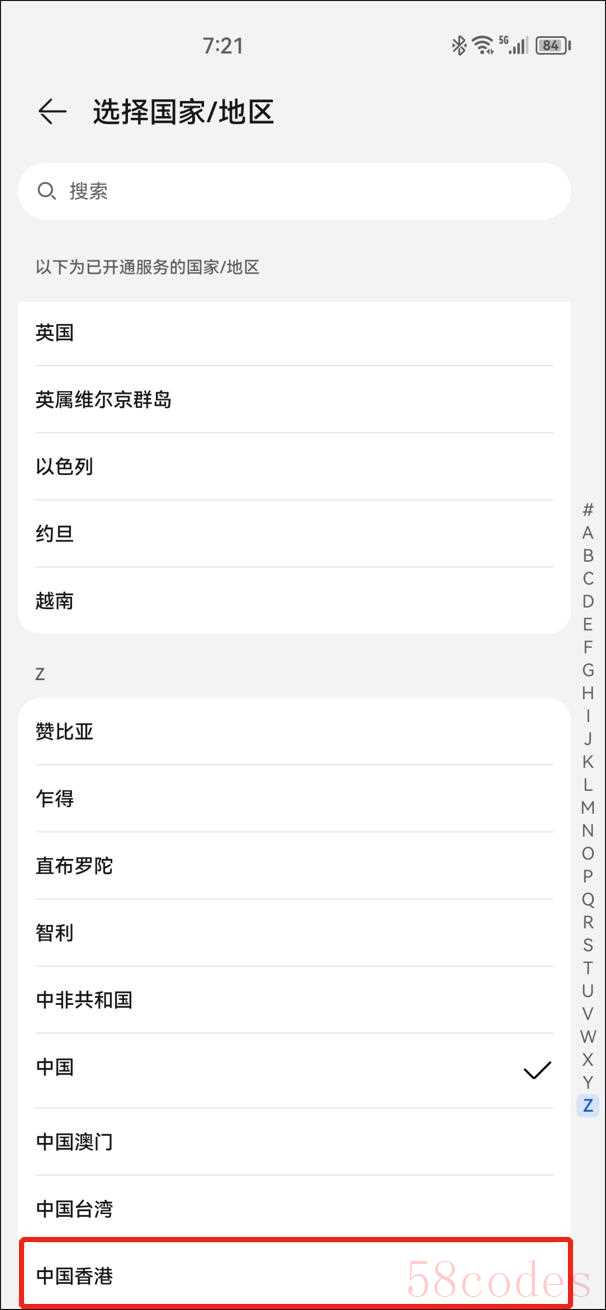The height and width of the screenshot is (1310, 606).
Task: Select 以色列 from the list
Action: pos(294,467)
